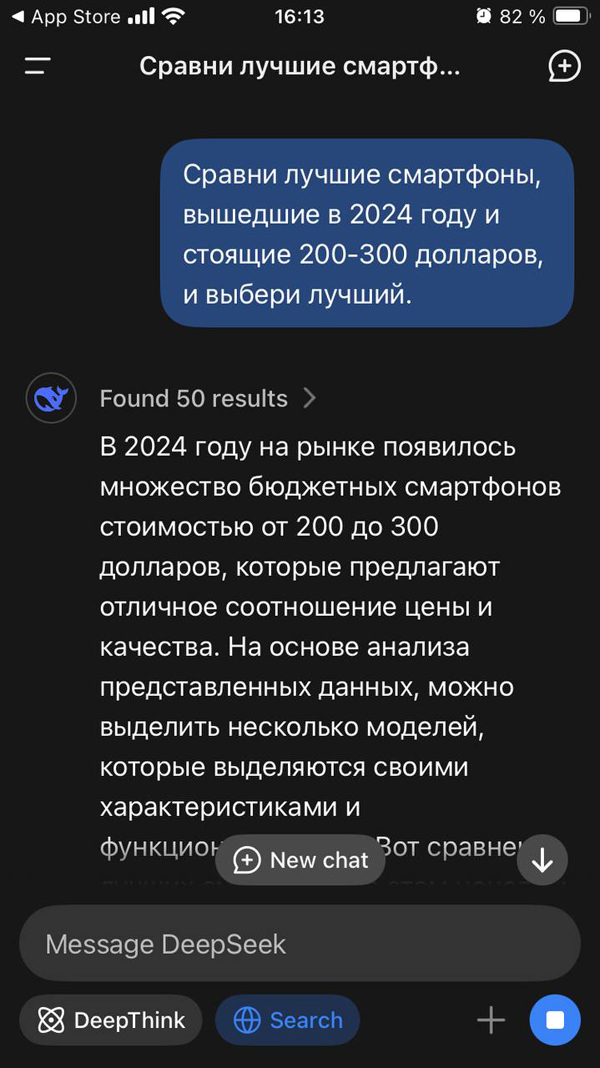Screen dimensions: 600x1068
Task: Enable DeepThink mode
Action: 111,1020
